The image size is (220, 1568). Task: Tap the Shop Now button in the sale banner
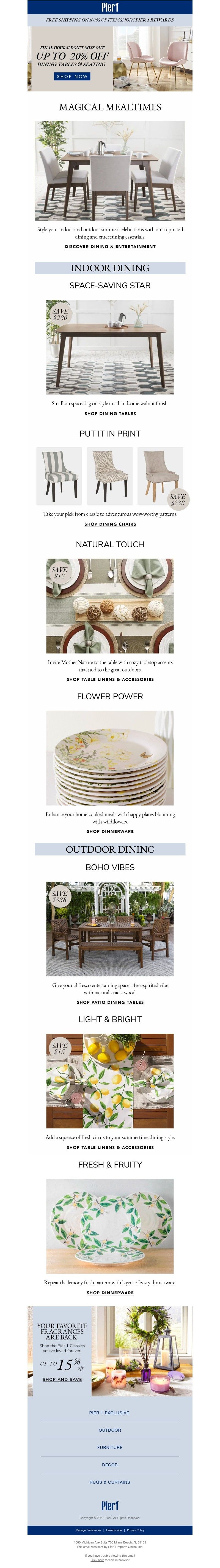click(x=72, y=77)
